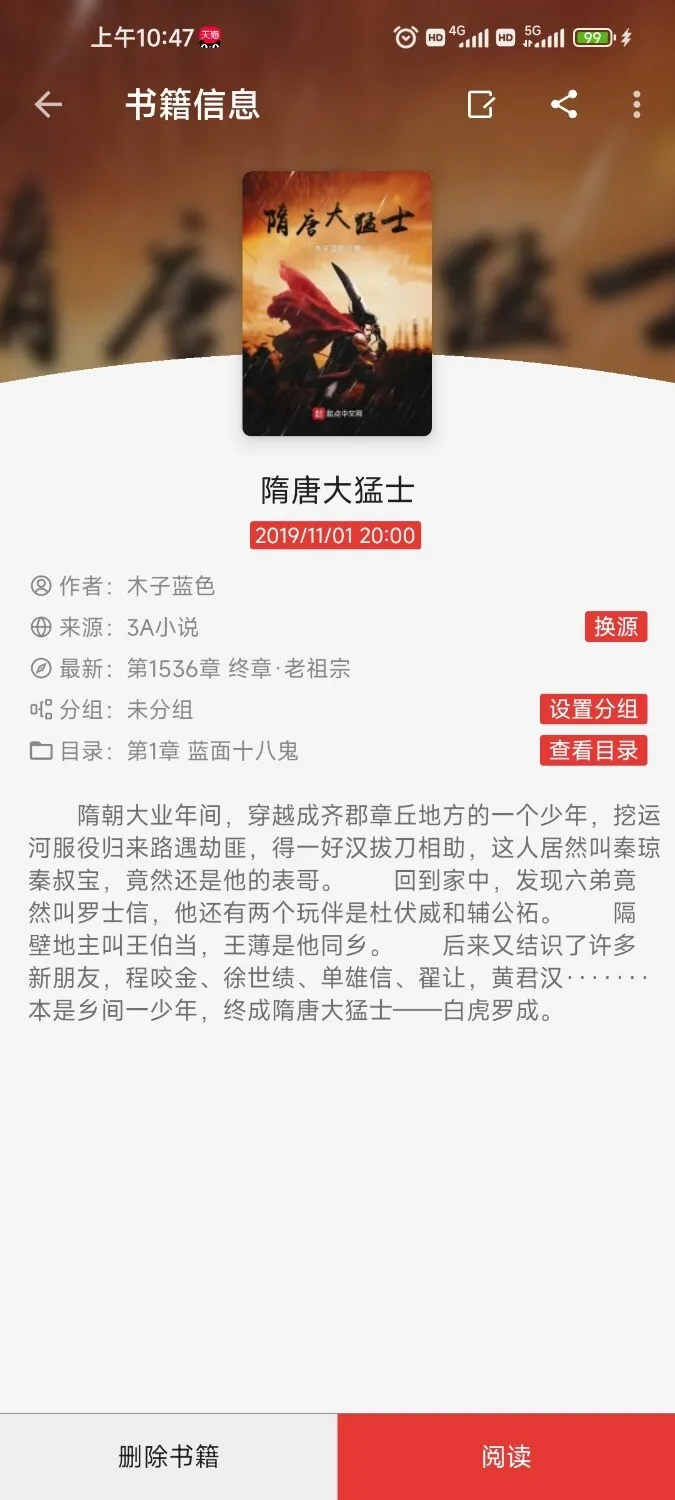This screenshot has height=1500, width=675.
Task: Go back from the 书籍信息 page
Action: point(48,105)
